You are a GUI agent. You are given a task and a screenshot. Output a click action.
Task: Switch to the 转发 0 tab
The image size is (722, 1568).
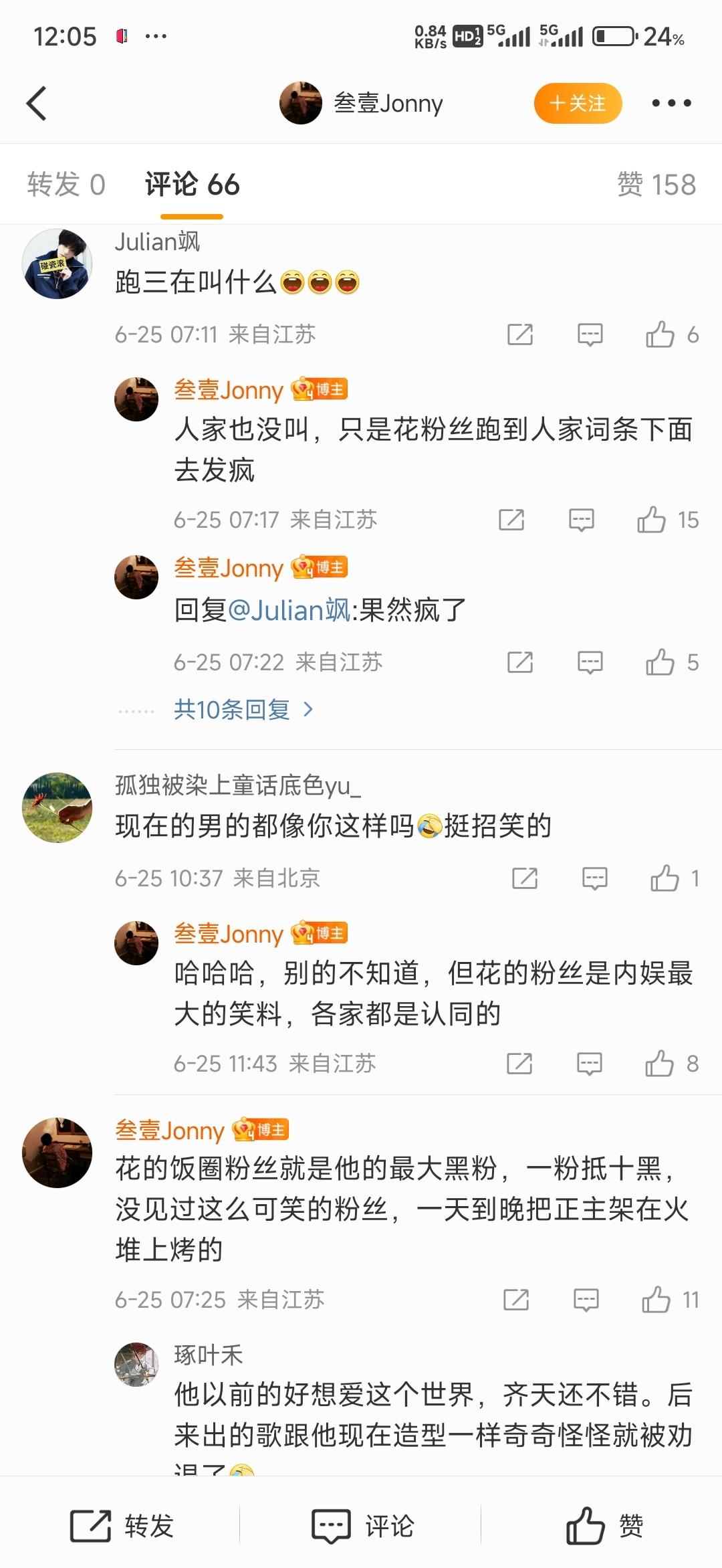(x=66, y=185)
